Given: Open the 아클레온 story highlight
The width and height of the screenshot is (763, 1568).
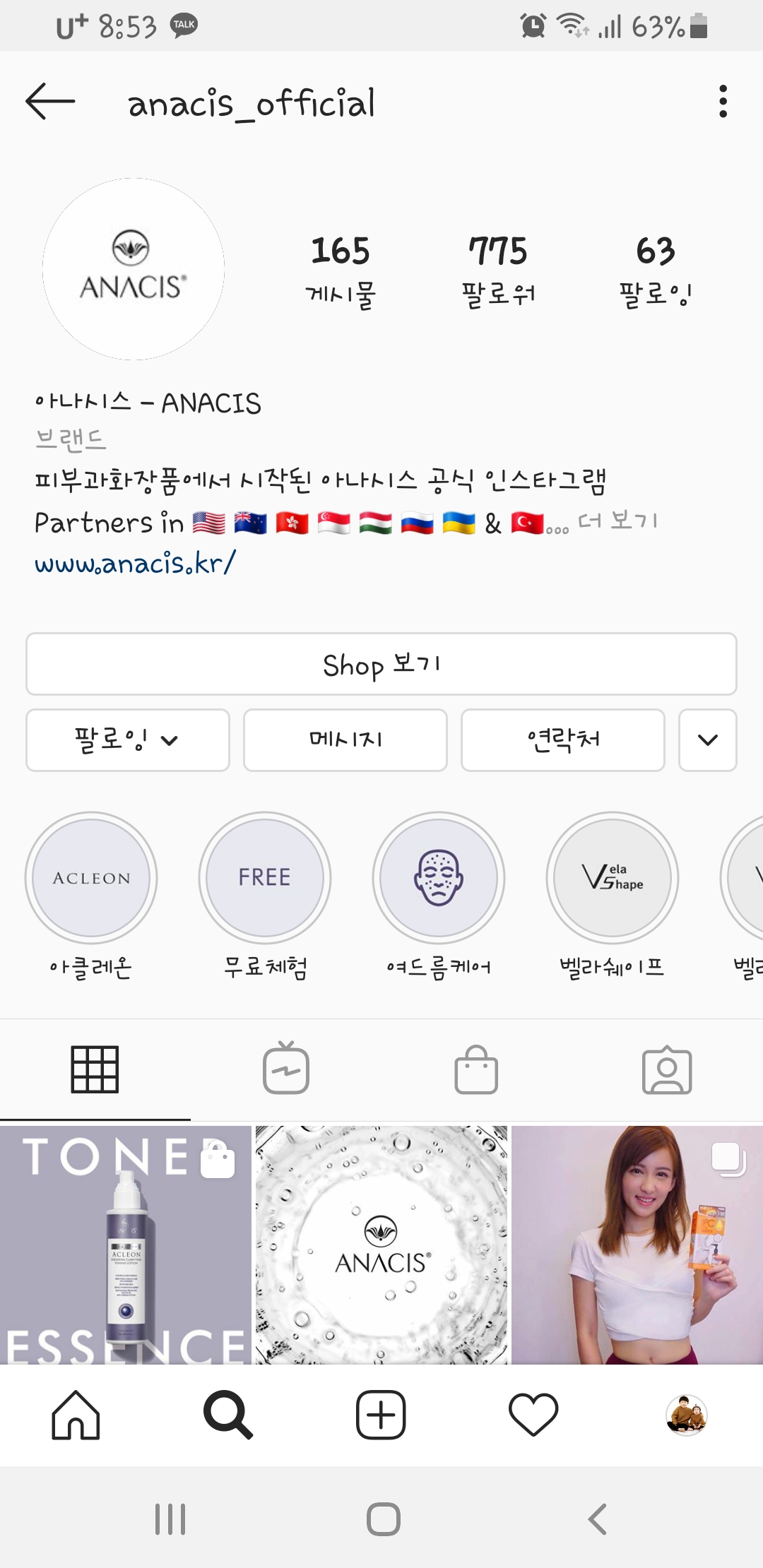Looking at the screenshot, I should click(x=91, y=878).
